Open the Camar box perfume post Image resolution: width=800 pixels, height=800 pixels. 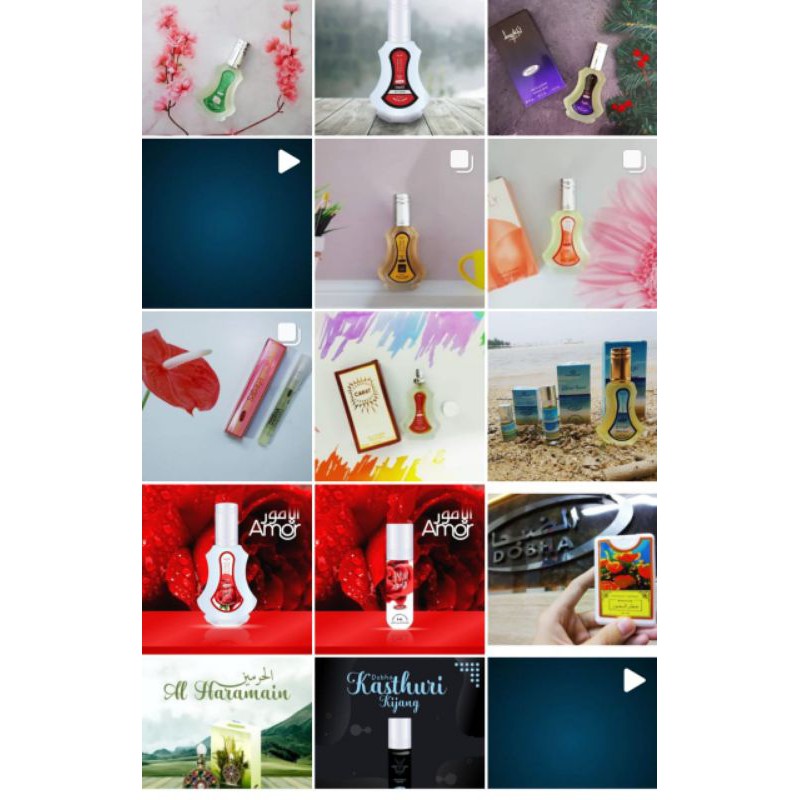click(399, 396)
